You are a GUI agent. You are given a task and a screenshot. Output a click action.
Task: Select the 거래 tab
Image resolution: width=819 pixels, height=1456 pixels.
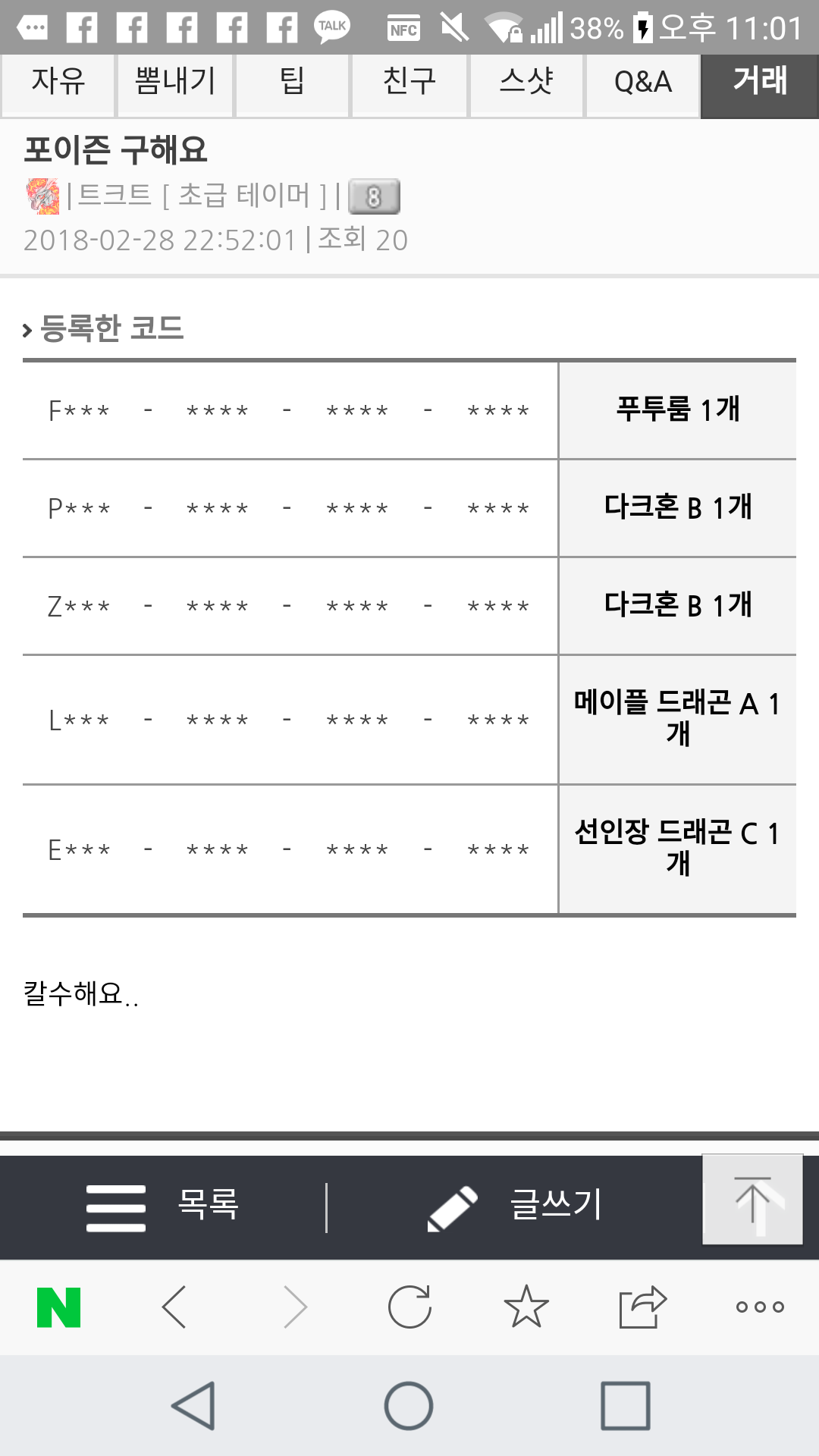coord(760,82)
